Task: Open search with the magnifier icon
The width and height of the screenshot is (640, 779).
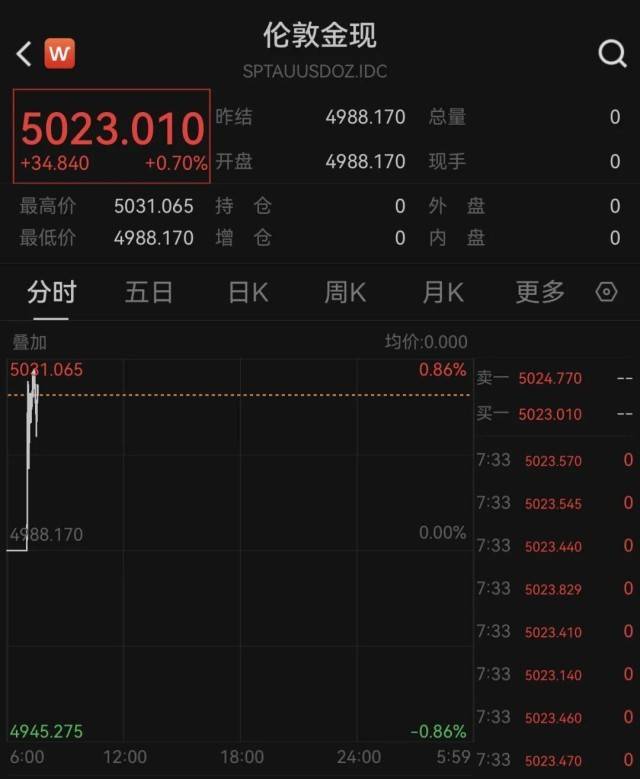Action: [611, 53]
